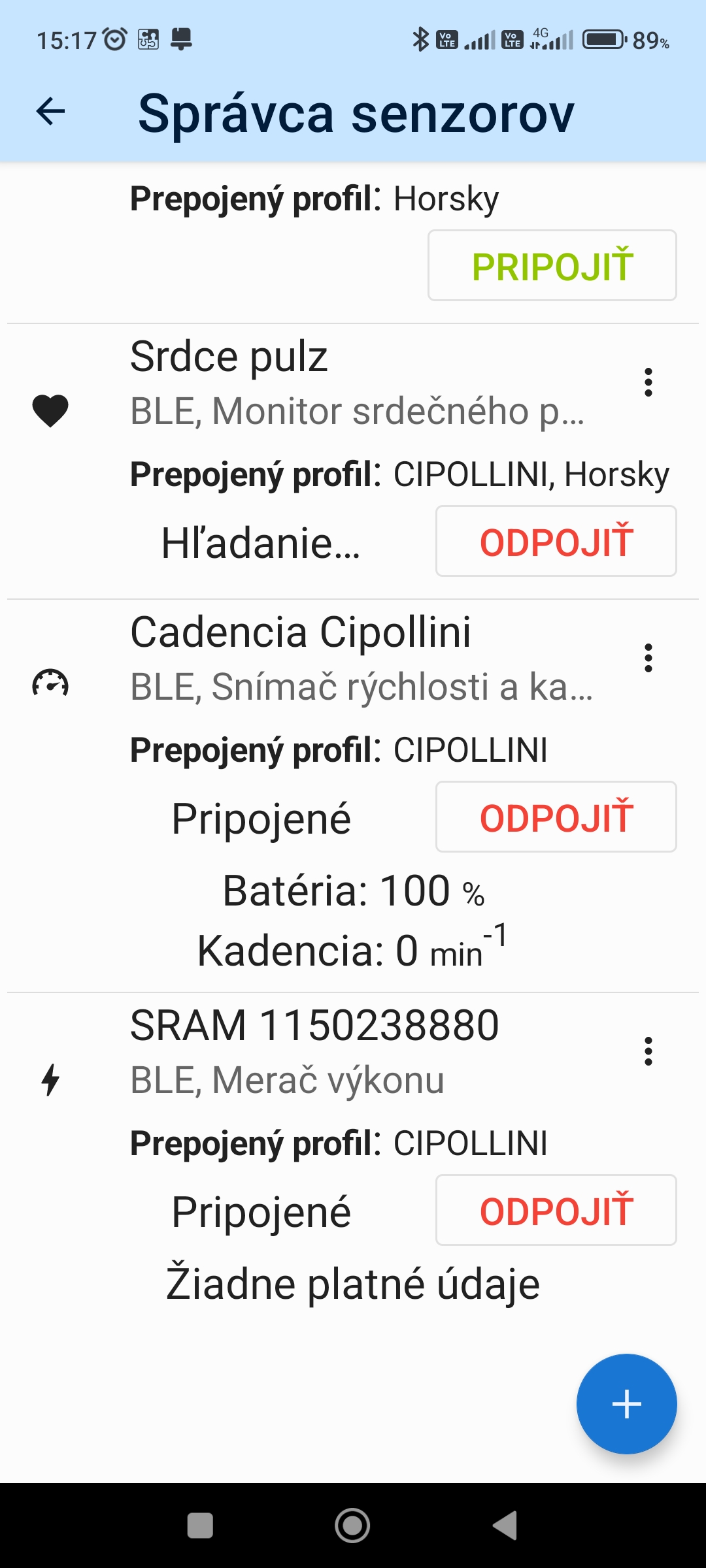Image resolution: width=706 pixels, height=1568 pixels.
Task: Disconnect the Cadencia Cipollini sensor
Action: (x=556, y=817)
